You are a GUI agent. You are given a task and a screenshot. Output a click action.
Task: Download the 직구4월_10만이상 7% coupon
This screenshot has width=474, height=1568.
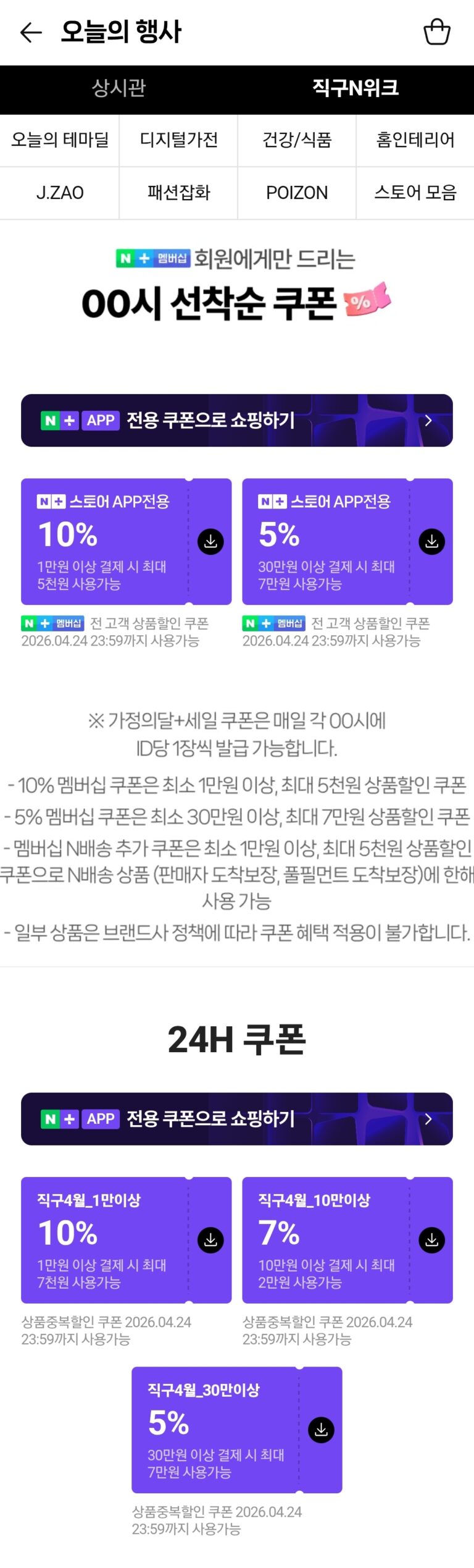(x=431, y=1240)
